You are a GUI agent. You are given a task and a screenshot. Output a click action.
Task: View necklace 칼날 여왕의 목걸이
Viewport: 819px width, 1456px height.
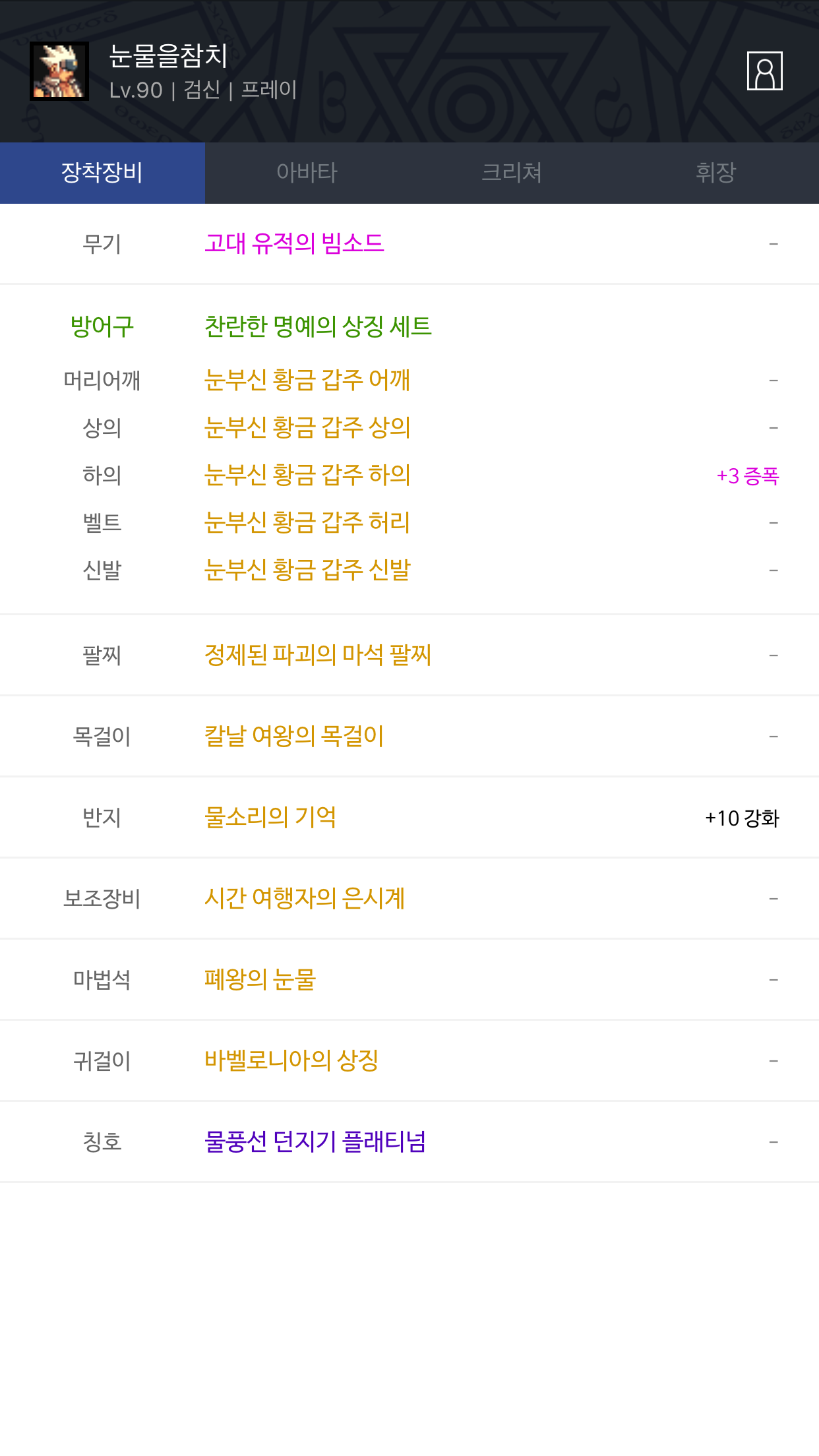(x=294, y=736)
